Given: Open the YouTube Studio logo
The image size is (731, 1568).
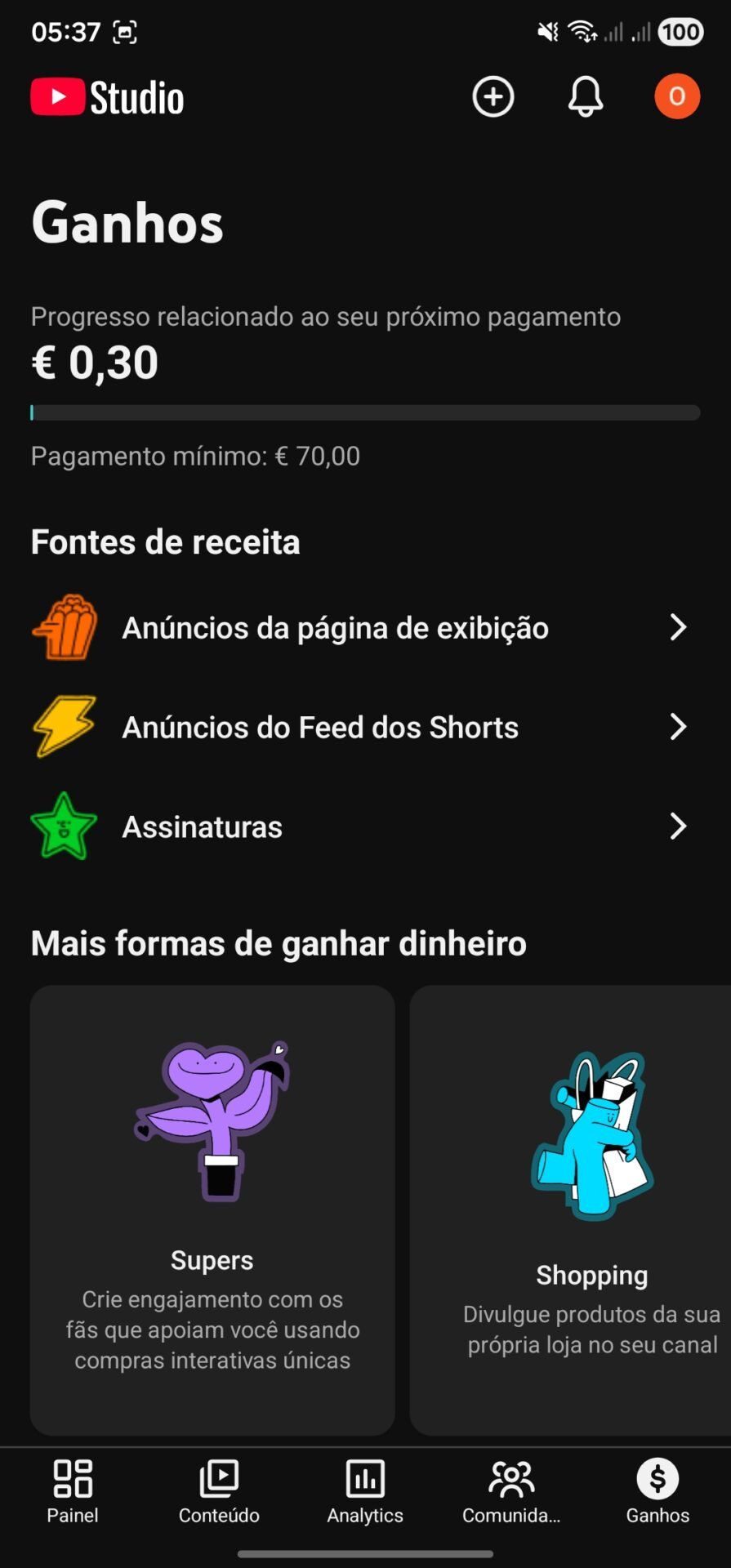Looking at the screenshot, I should [107, 96].
